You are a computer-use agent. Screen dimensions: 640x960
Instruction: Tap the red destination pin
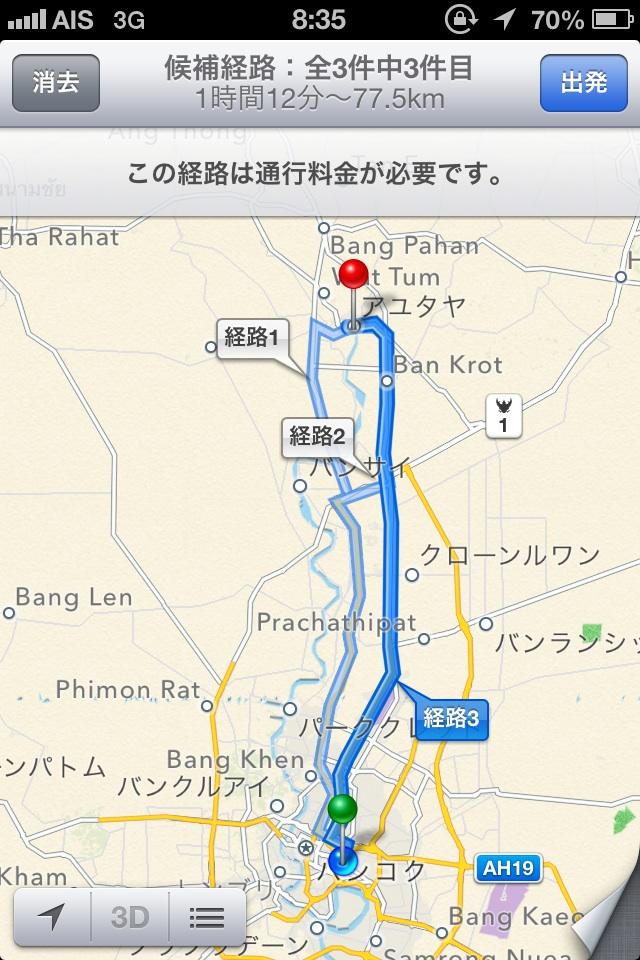[353, 274]
